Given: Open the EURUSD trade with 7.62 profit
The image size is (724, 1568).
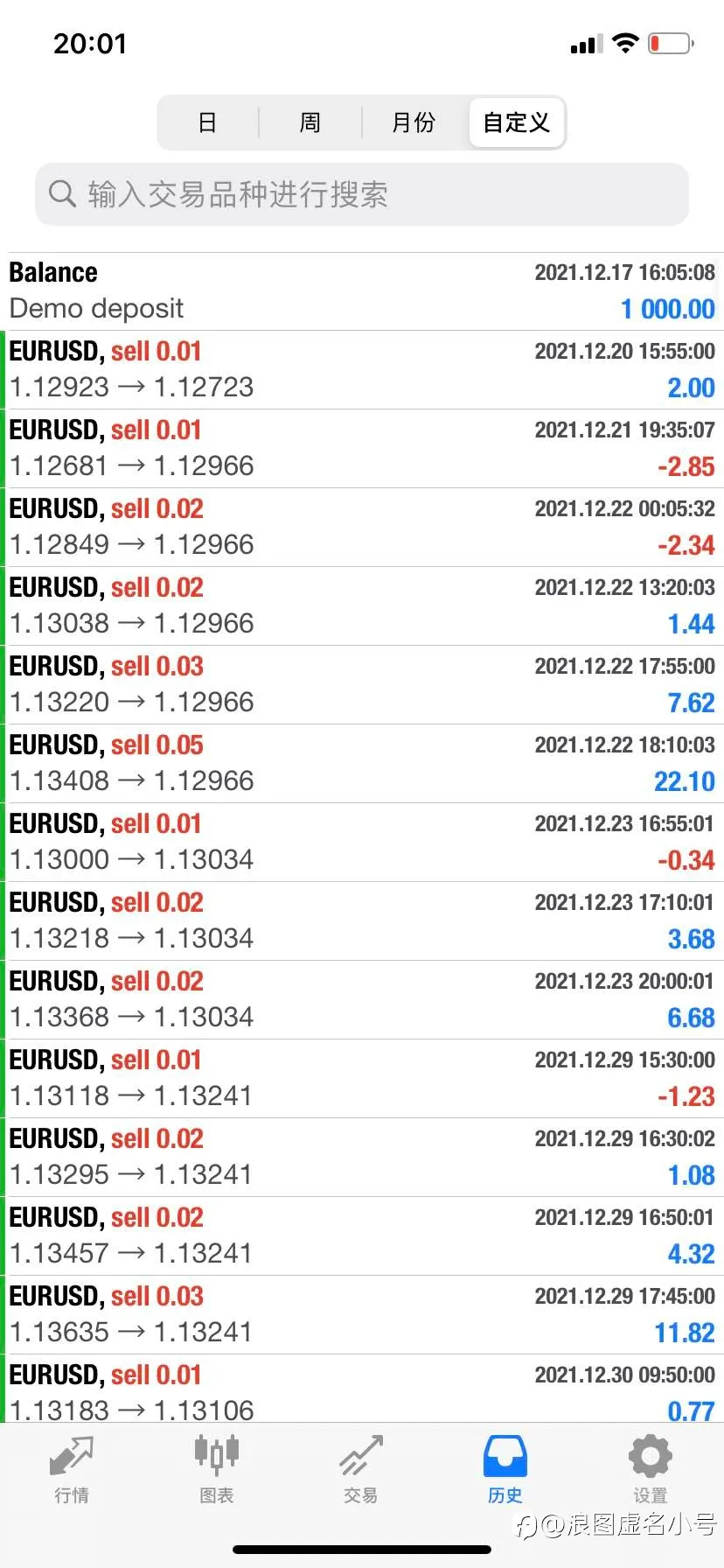Looking at the screenshot, I should coord(362,685).
